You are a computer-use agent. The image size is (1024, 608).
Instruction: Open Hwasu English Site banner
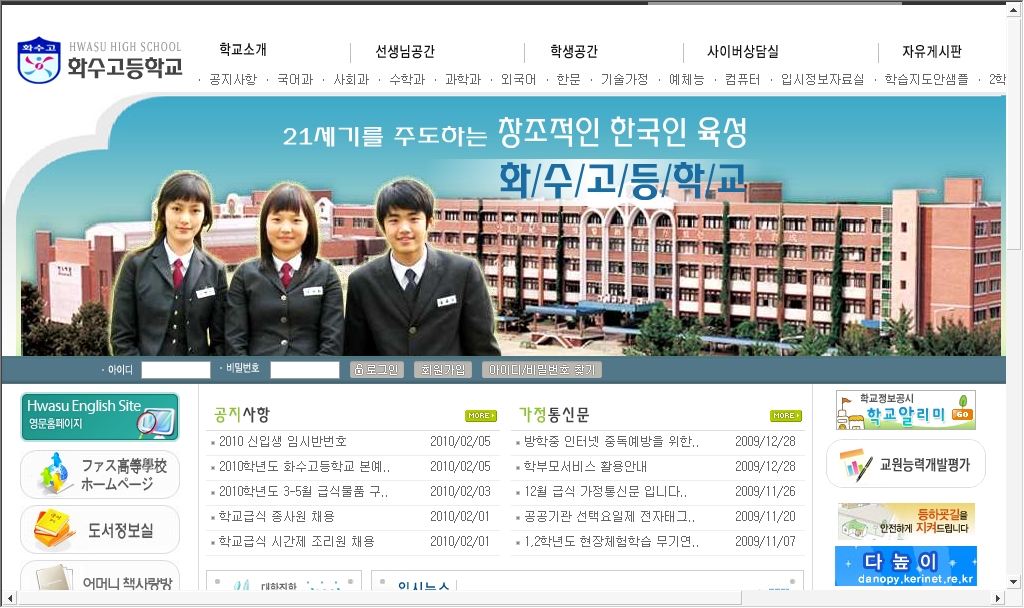tap(99, 416)
